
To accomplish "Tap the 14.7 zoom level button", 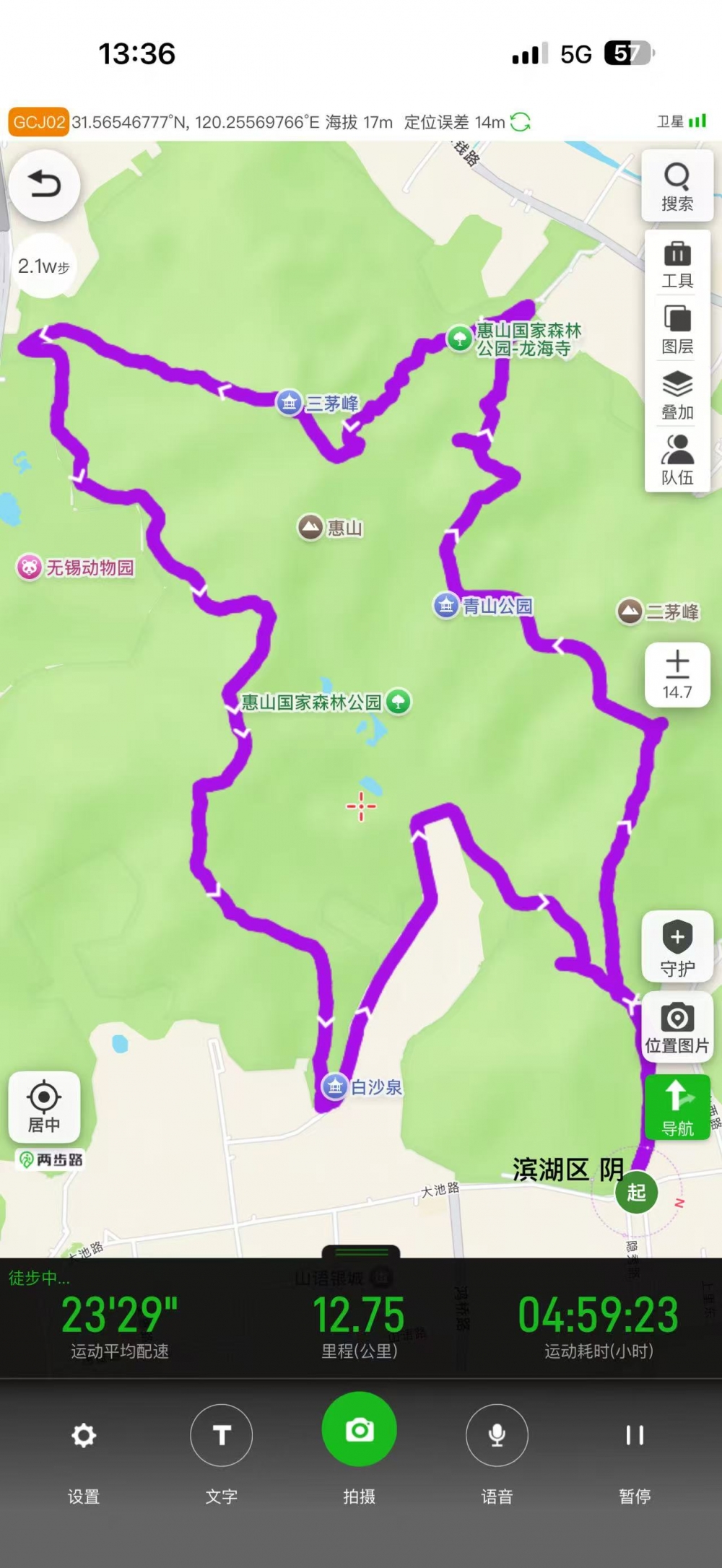I will click(x=677, y=674).
